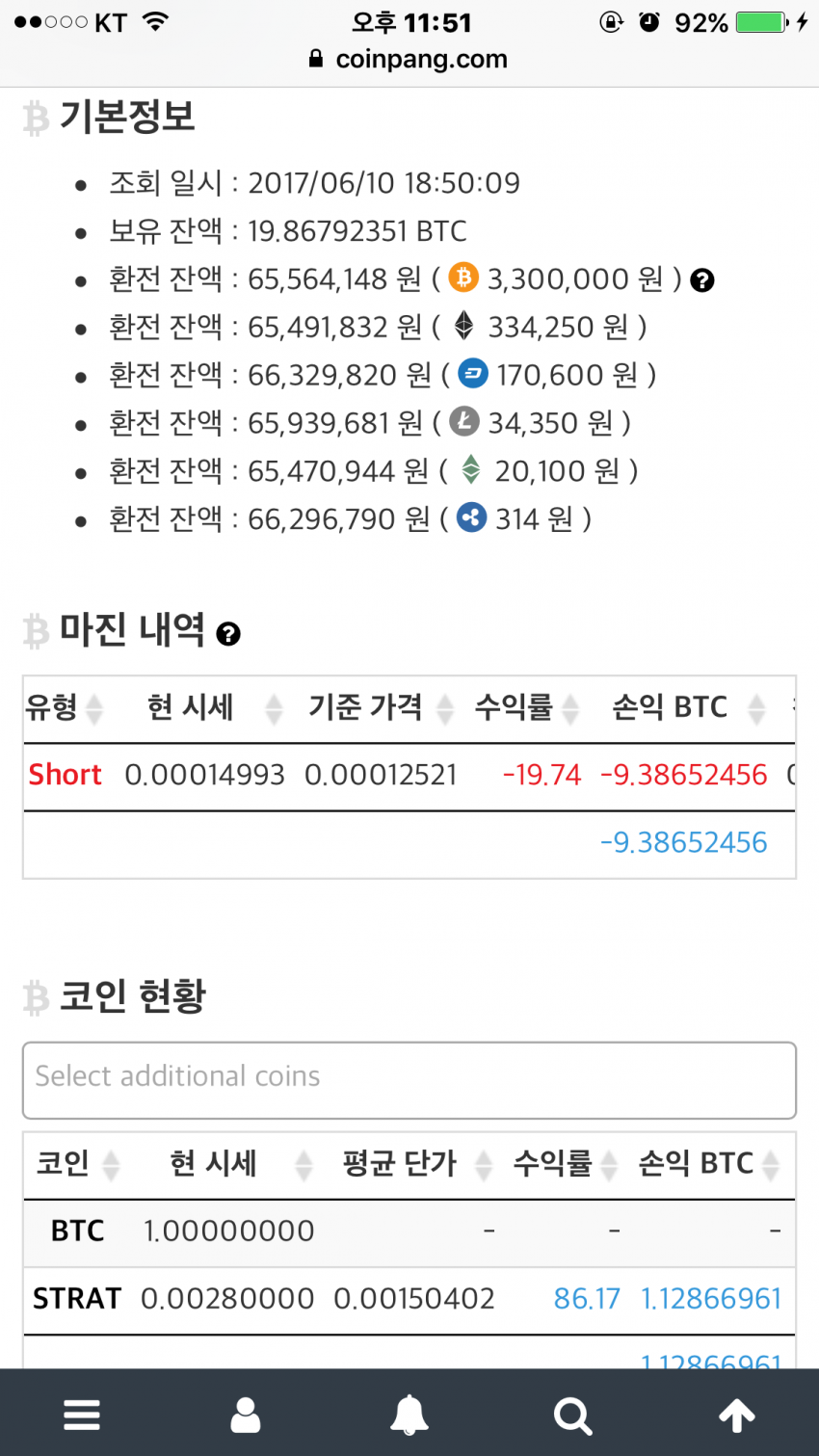
Task: Open the help icon after the first 환전 잔액 row
Action: 702,280
